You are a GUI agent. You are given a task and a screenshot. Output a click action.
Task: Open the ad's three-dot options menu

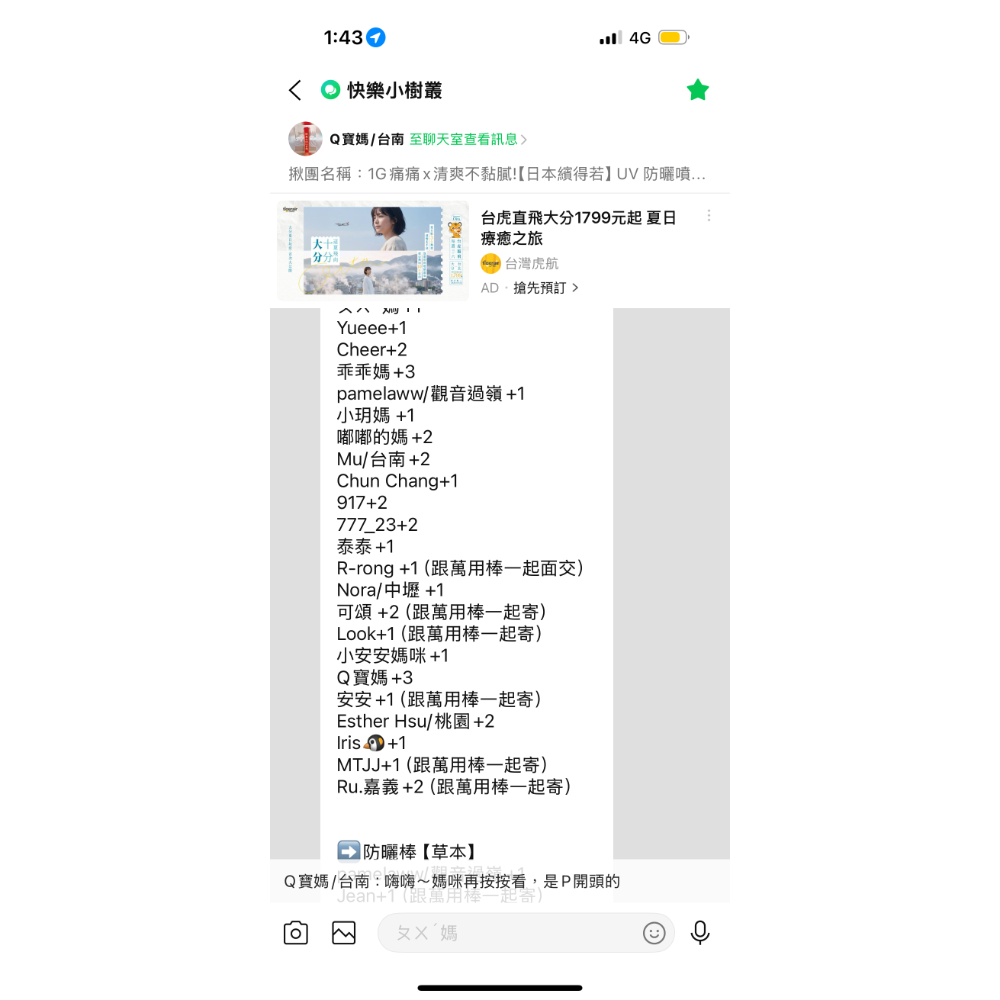click(709, 216)
